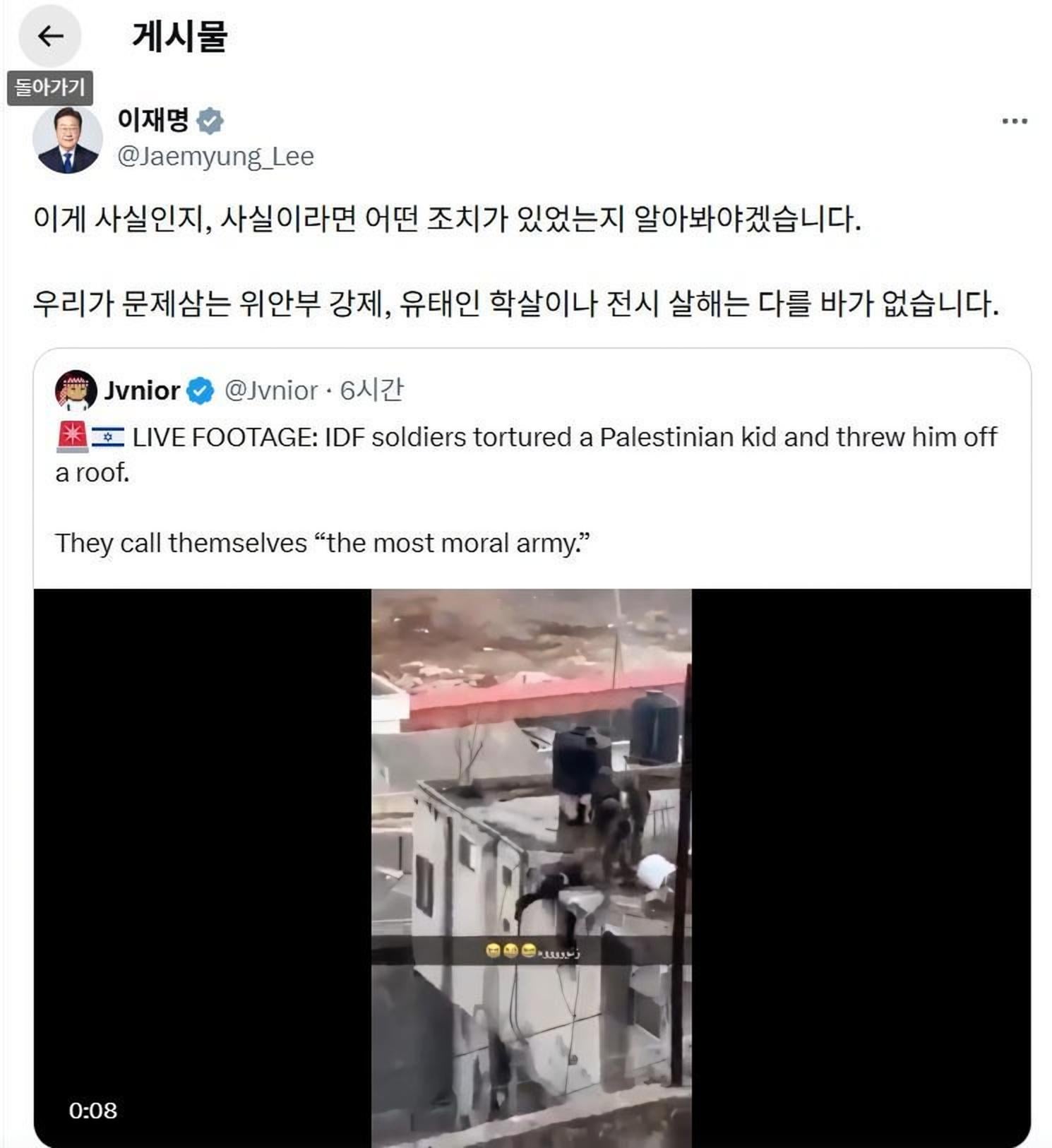Open 이재명's profile picture

coord(67,139)
